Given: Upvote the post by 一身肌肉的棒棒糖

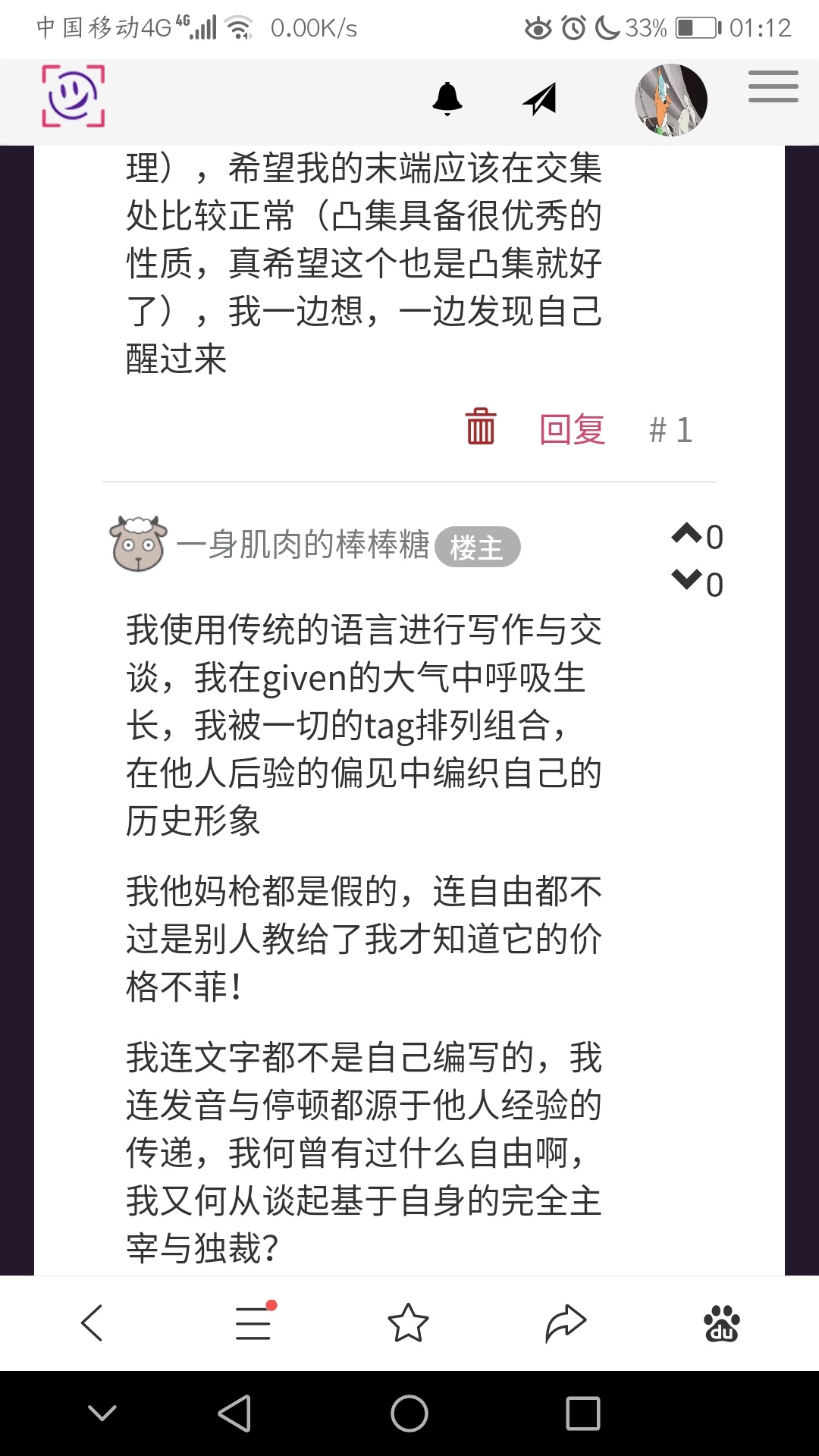Looking at the screenshot, I should [687, 534].
